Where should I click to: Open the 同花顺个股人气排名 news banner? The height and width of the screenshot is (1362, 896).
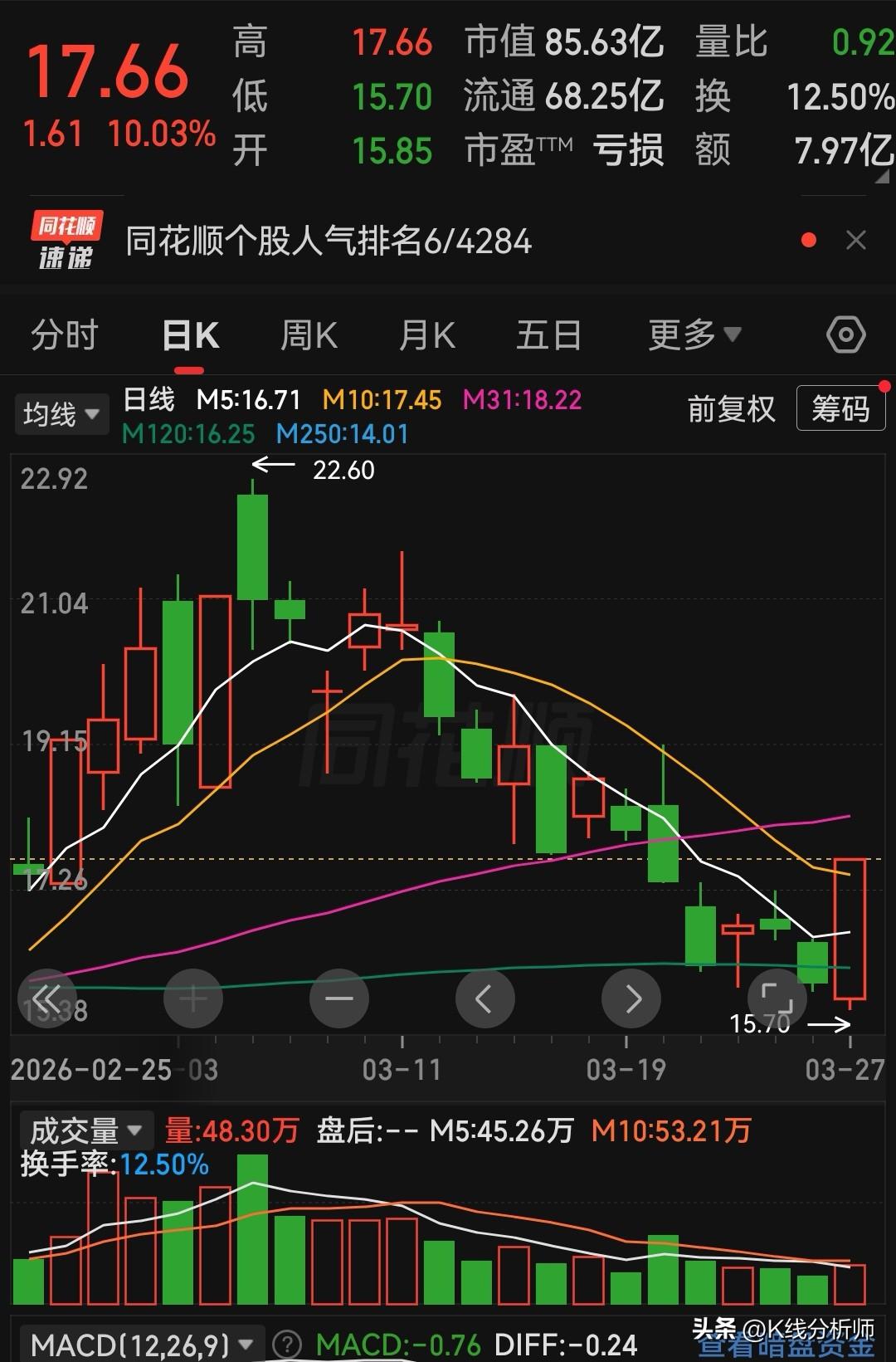pyautogui.click(x=329, y=242)
